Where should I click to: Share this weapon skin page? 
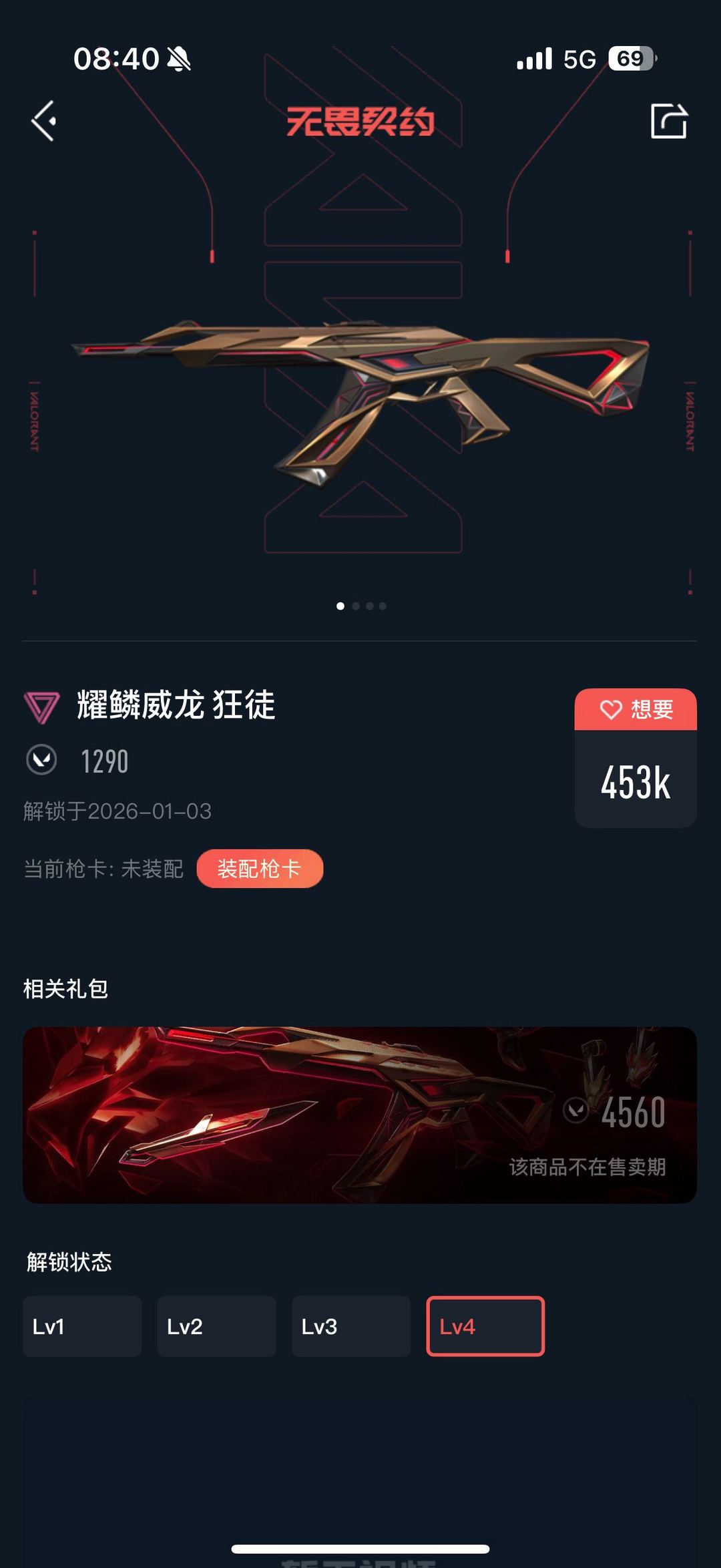(x=669, y=121)
